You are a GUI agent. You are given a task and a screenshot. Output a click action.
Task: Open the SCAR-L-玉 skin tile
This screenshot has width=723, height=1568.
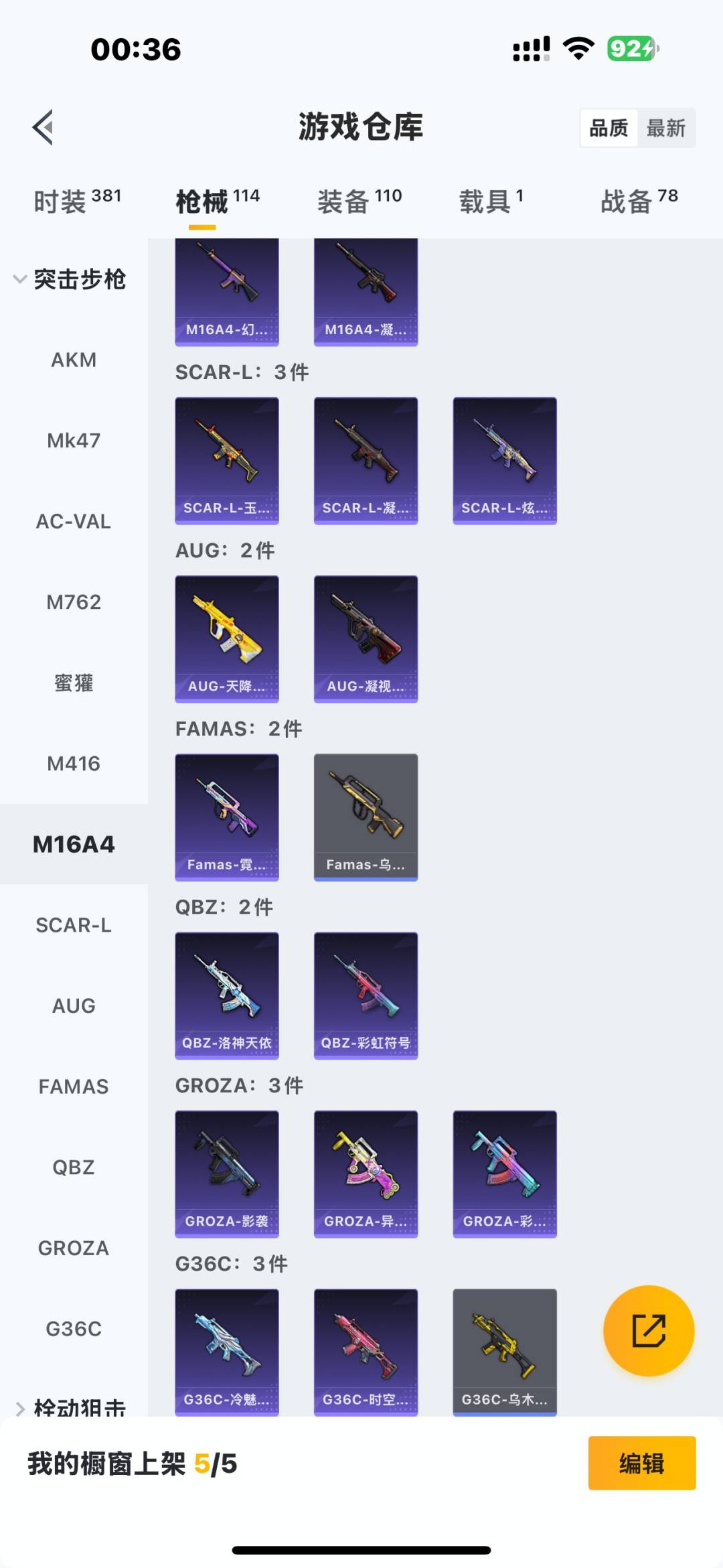[x=227, y=461]
